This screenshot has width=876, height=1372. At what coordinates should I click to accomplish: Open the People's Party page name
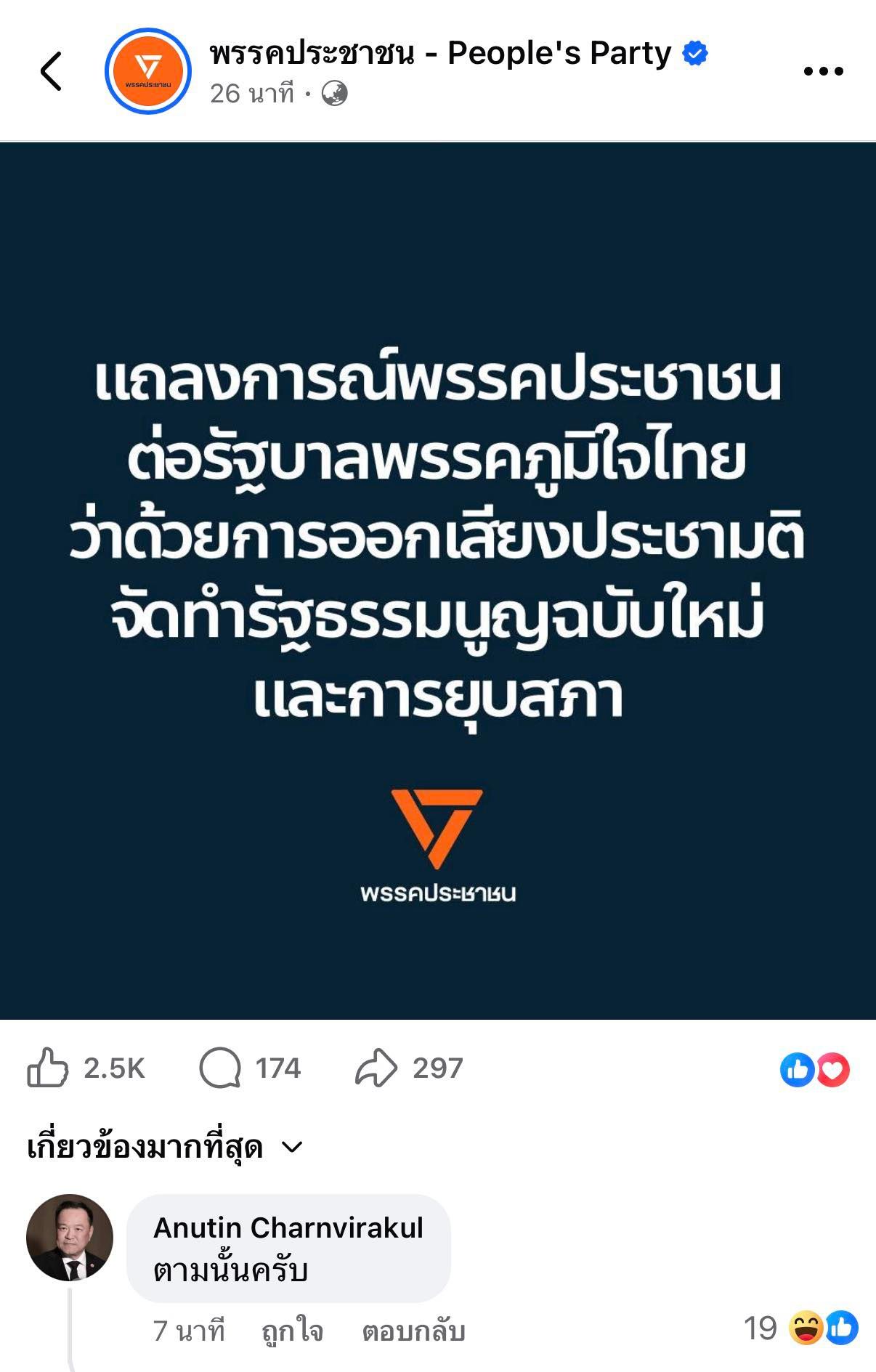click(439, 53)
